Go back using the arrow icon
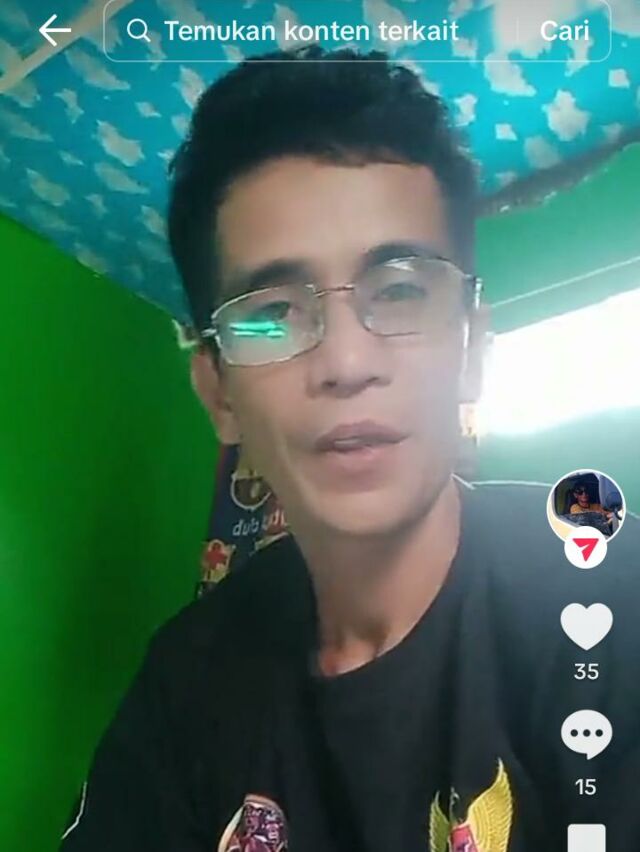This screenshot has width=640, height=852. tap(55, 31)
